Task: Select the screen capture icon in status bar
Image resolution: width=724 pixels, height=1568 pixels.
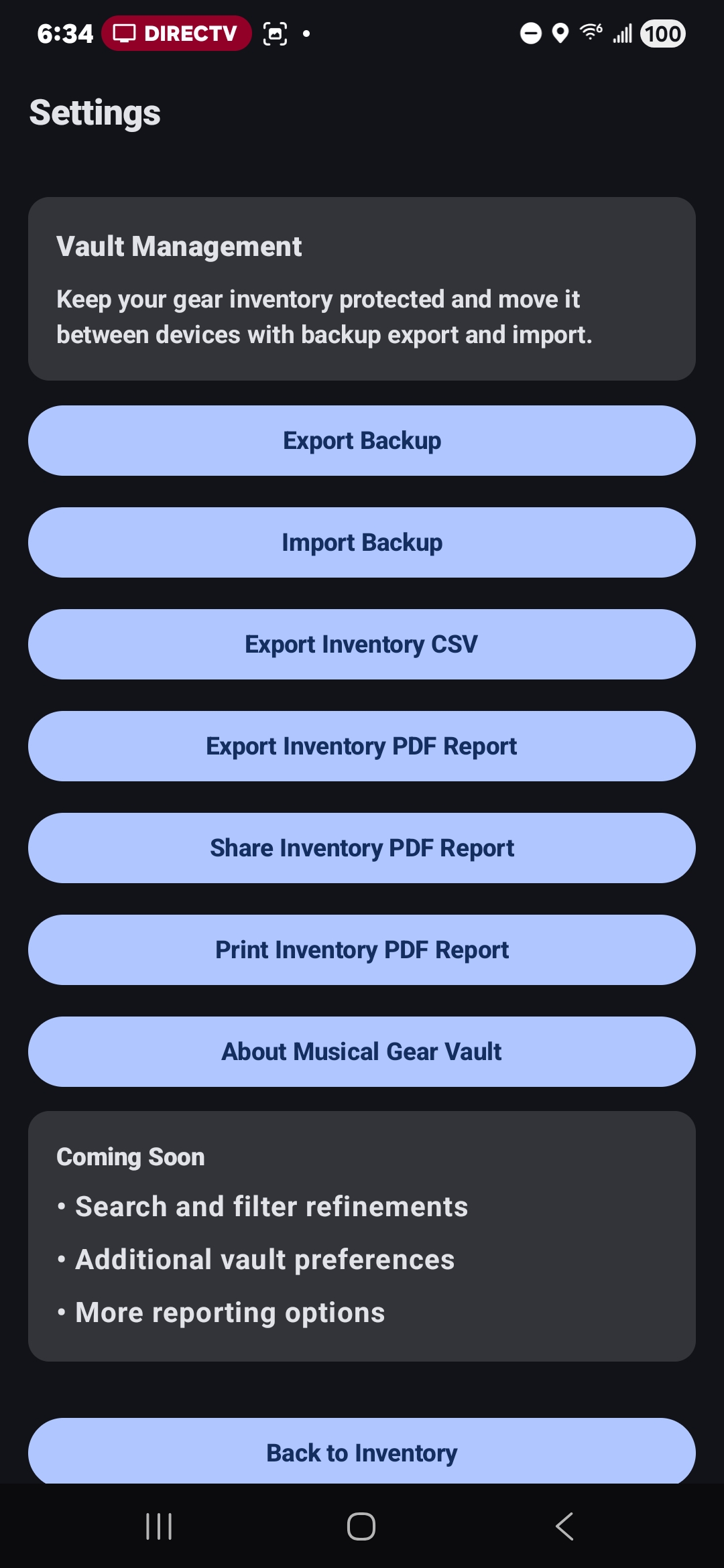Action: click(275, 33)
